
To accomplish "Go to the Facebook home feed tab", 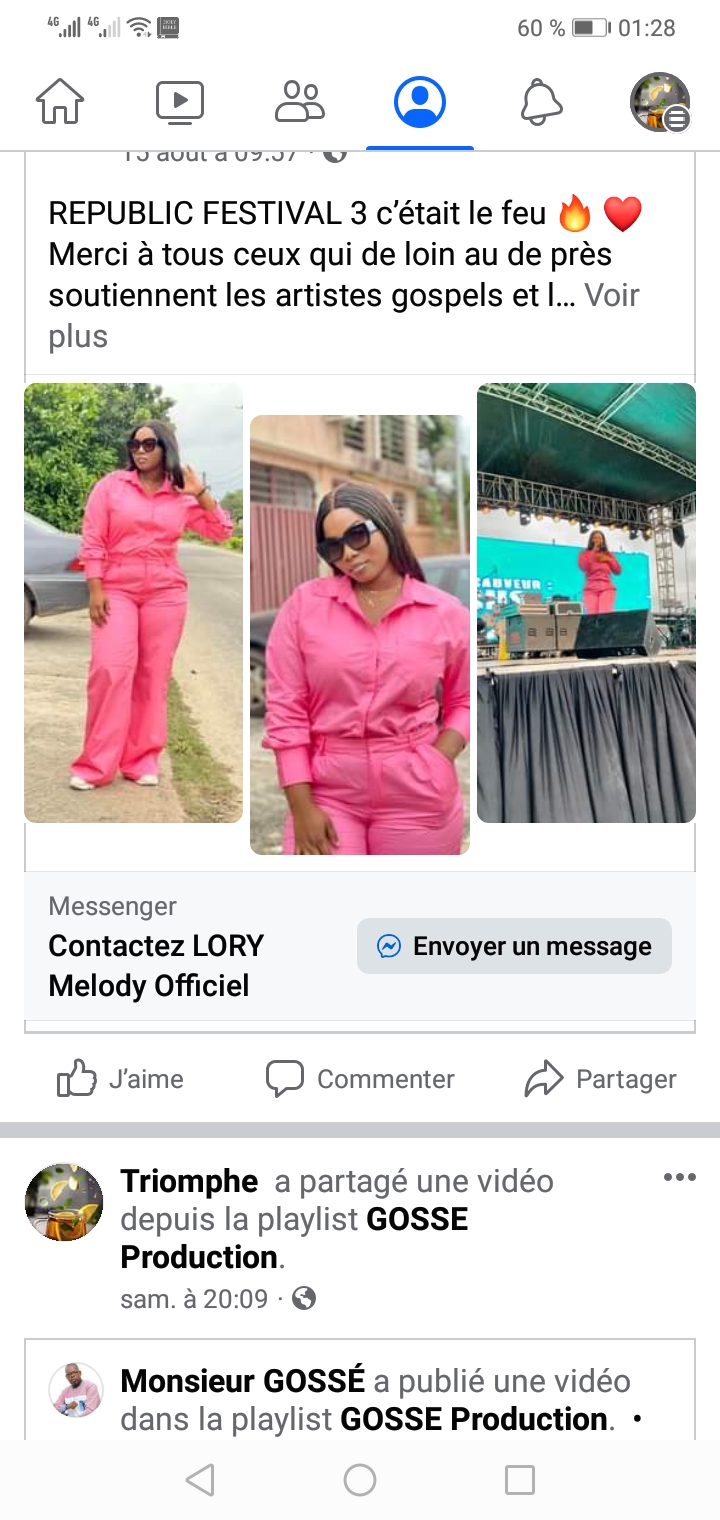I will (60, 101).
